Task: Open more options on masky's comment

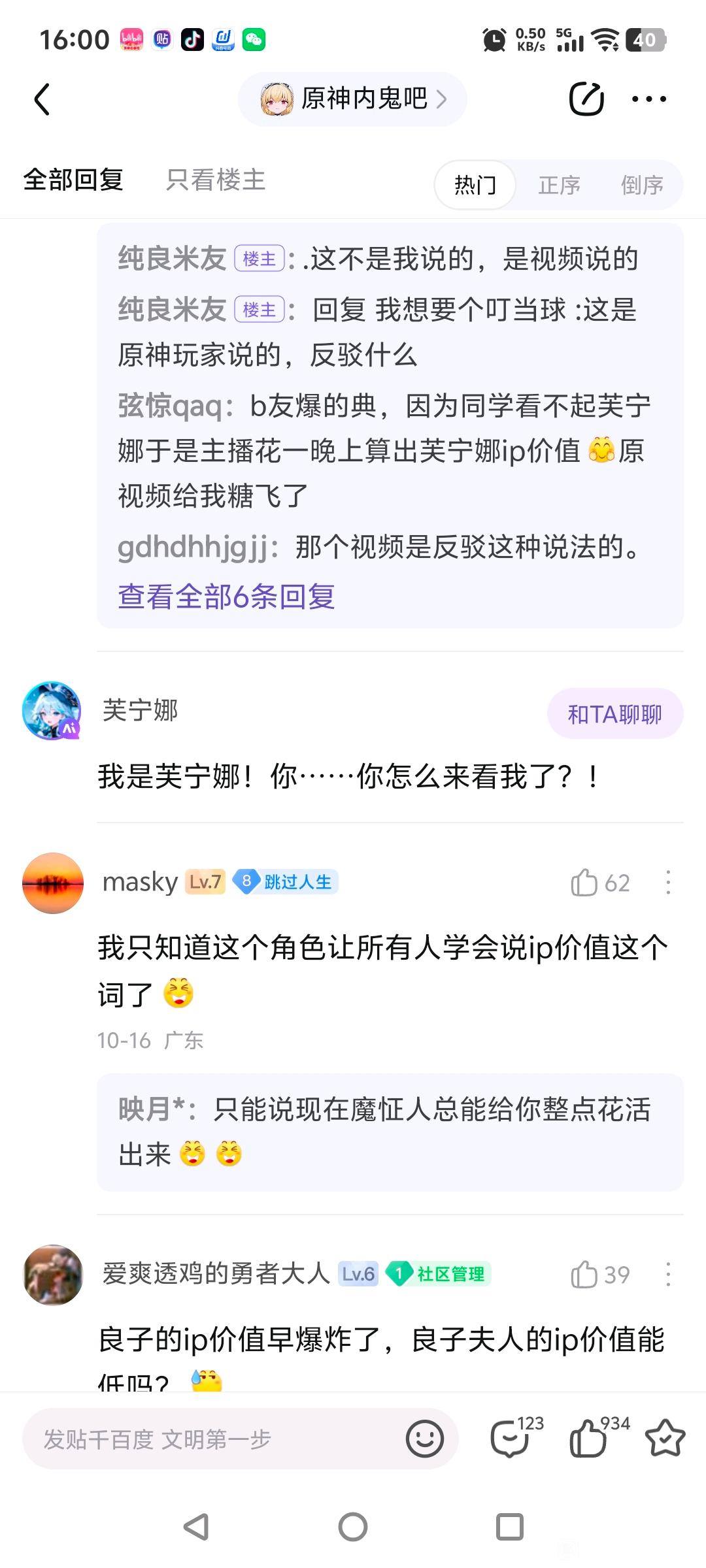Action: coord(667,883)
